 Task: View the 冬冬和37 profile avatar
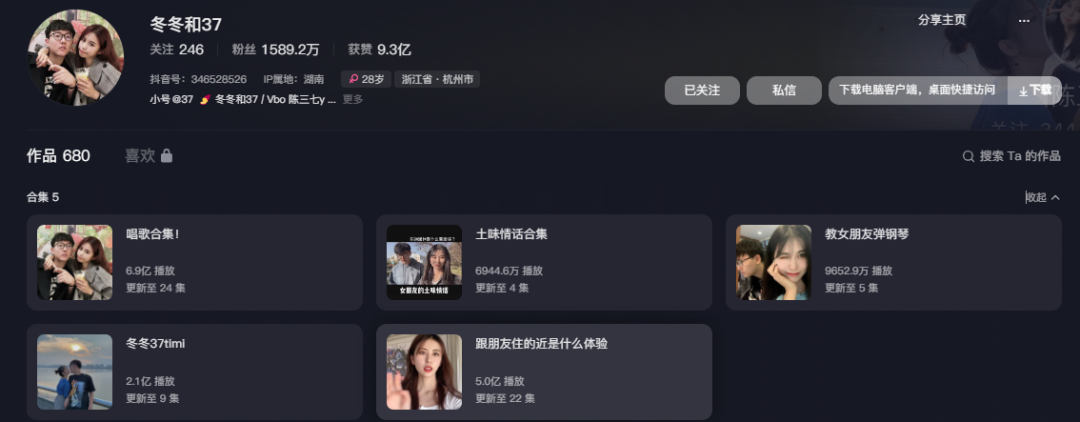pos(75,58)
